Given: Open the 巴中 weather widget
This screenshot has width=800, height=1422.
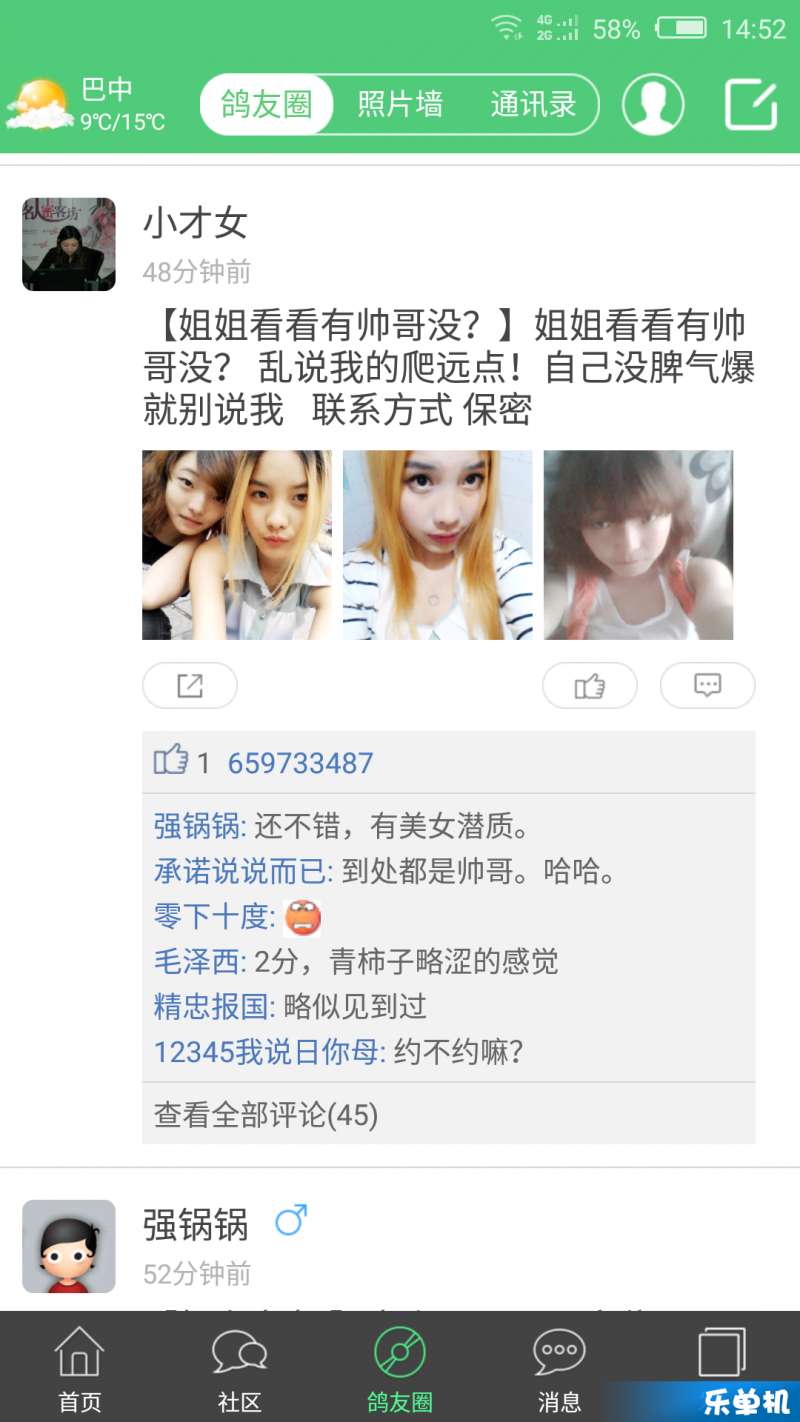Looking at the screenshot, I should click(x=85, y=104).
